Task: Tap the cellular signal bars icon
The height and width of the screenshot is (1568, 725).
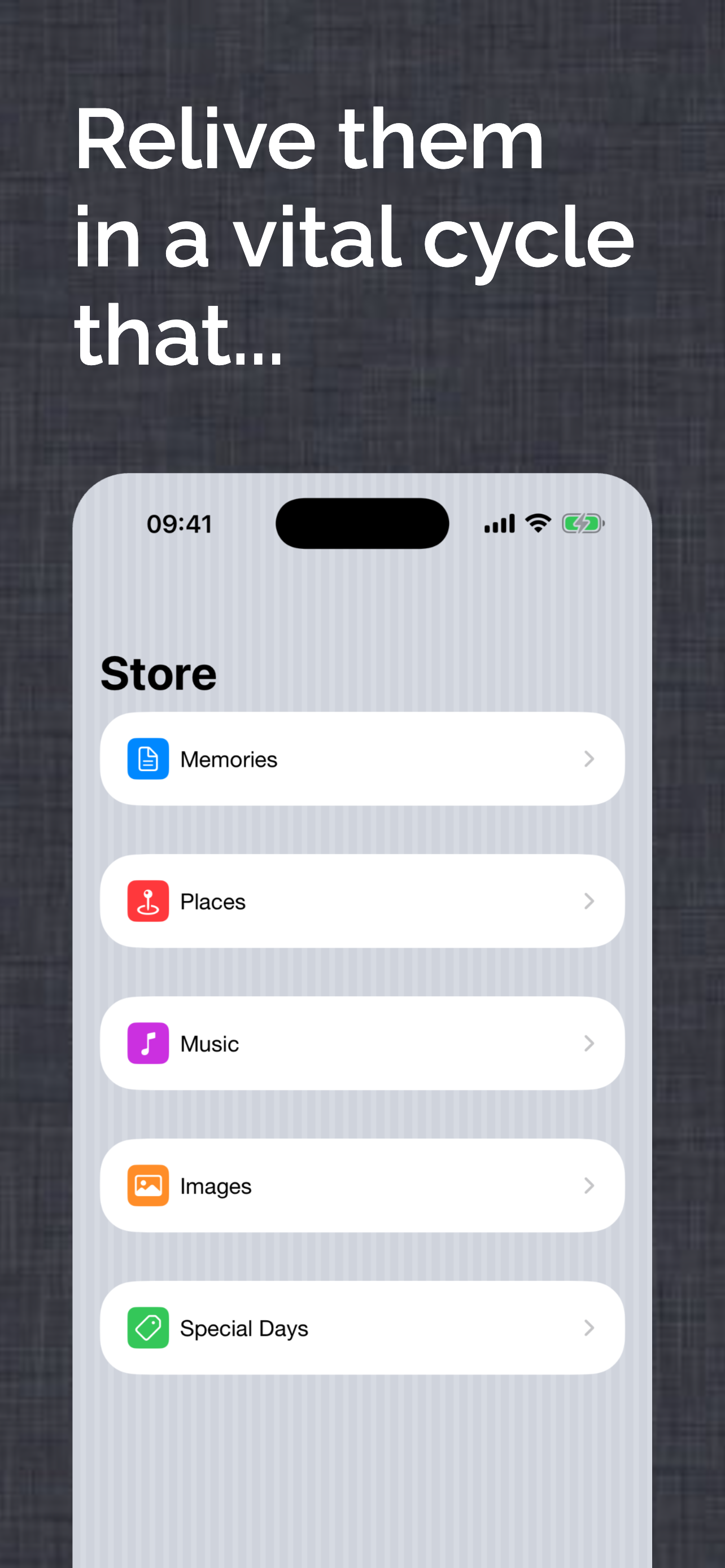Action: point(499,523)
